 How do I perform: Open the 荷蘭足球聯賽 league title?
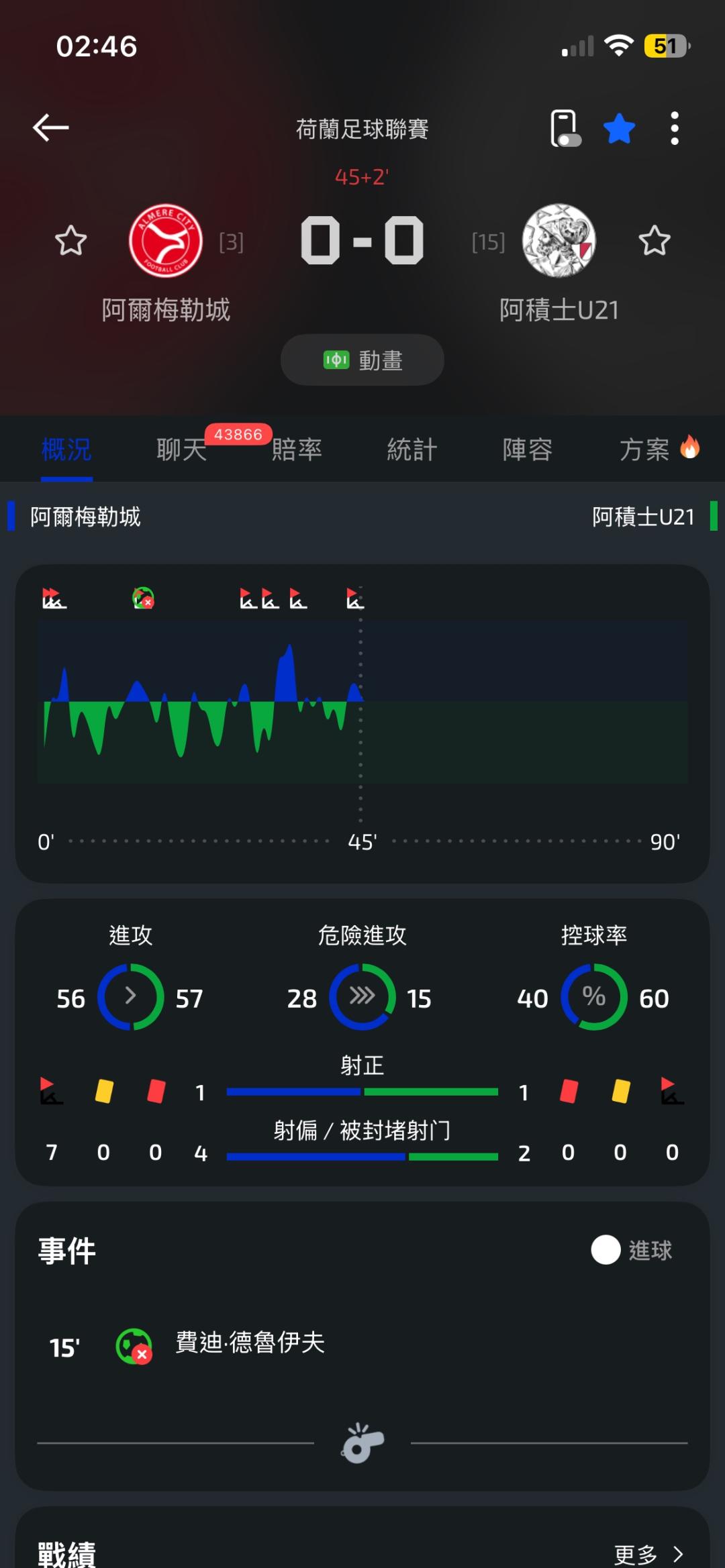click(362, 129)
